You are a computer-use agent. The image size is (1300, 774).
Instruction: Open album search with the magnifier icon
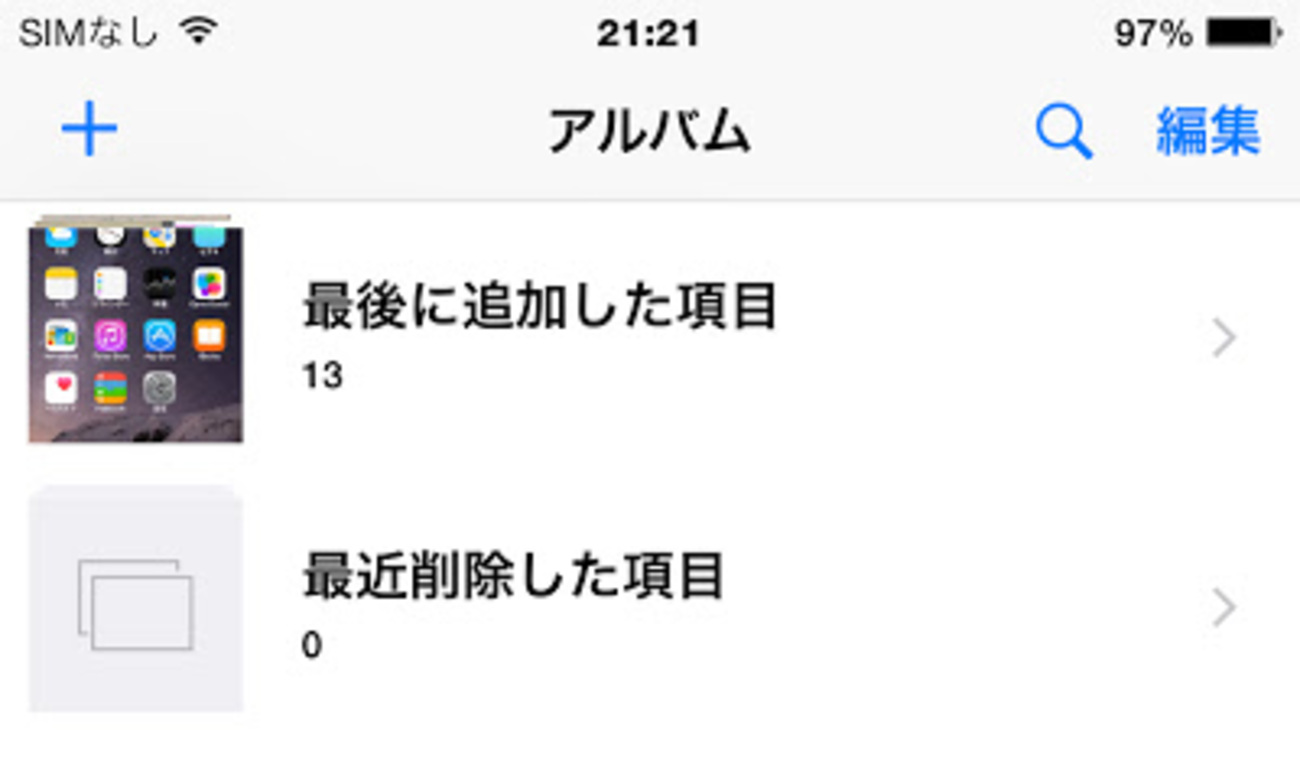tap(1063, 132)
